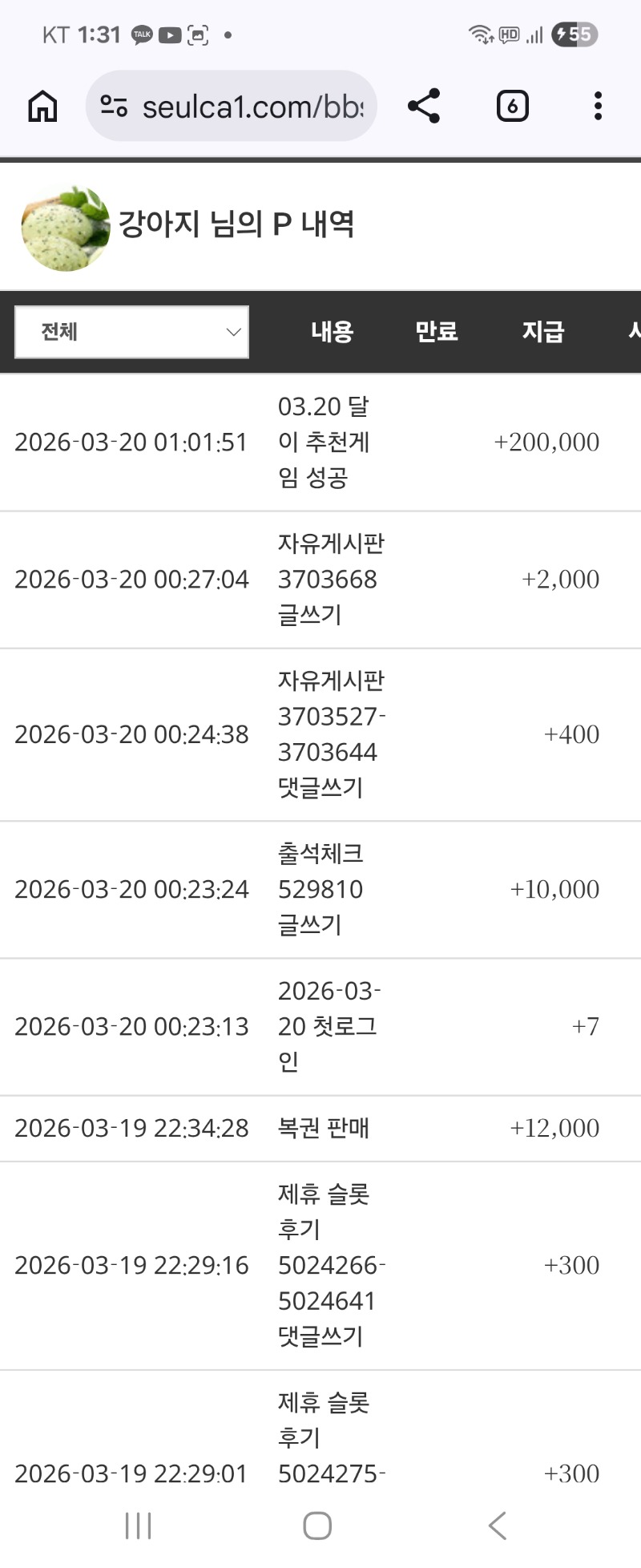The image size is (641, 1568).
Task: Open recent apps from the navigation bar
Action: point(139,1525)
